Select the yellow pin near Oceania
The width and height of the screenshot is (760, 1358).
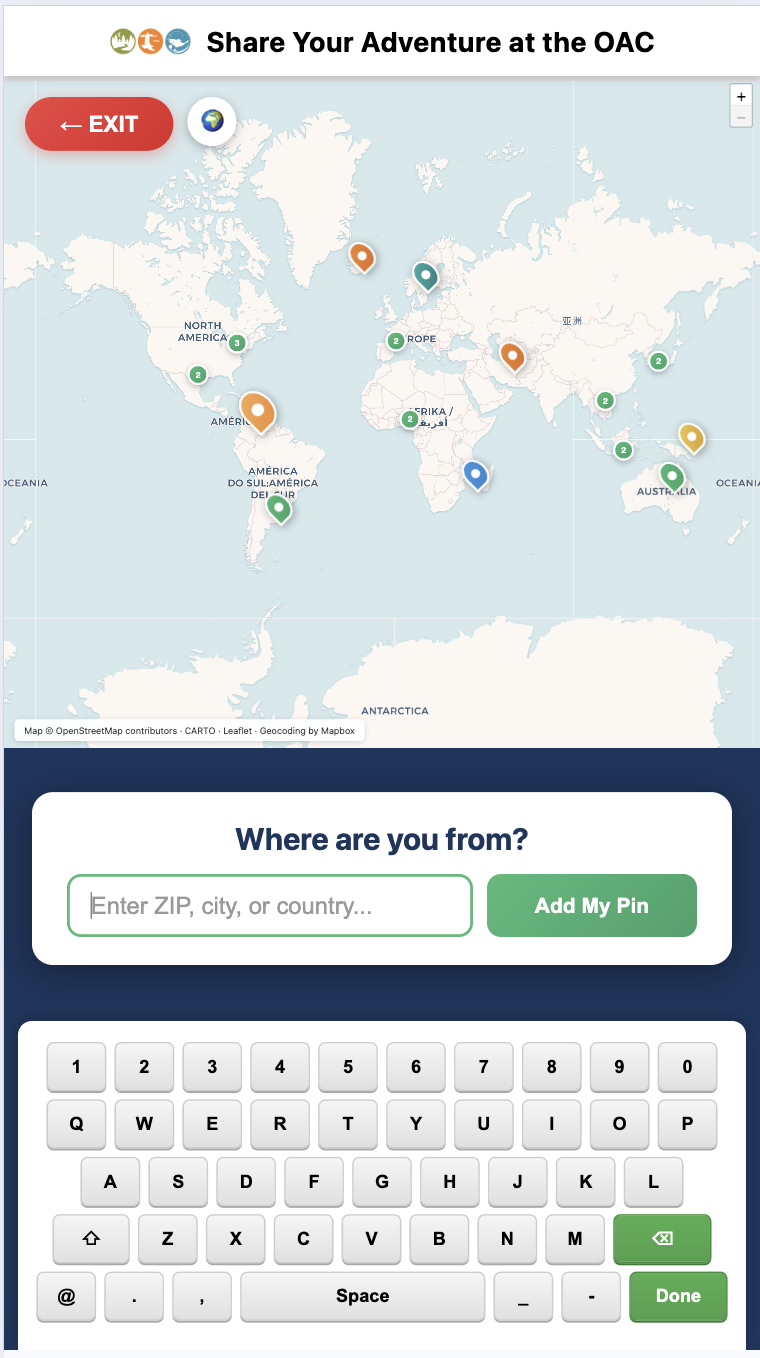tap(690, 436)
